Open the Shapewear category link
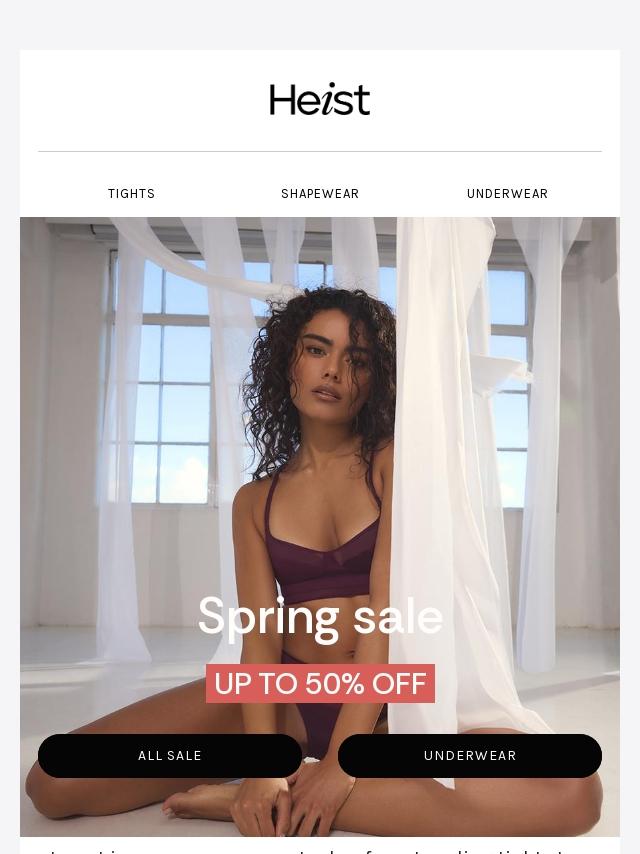 coord(320,194)
